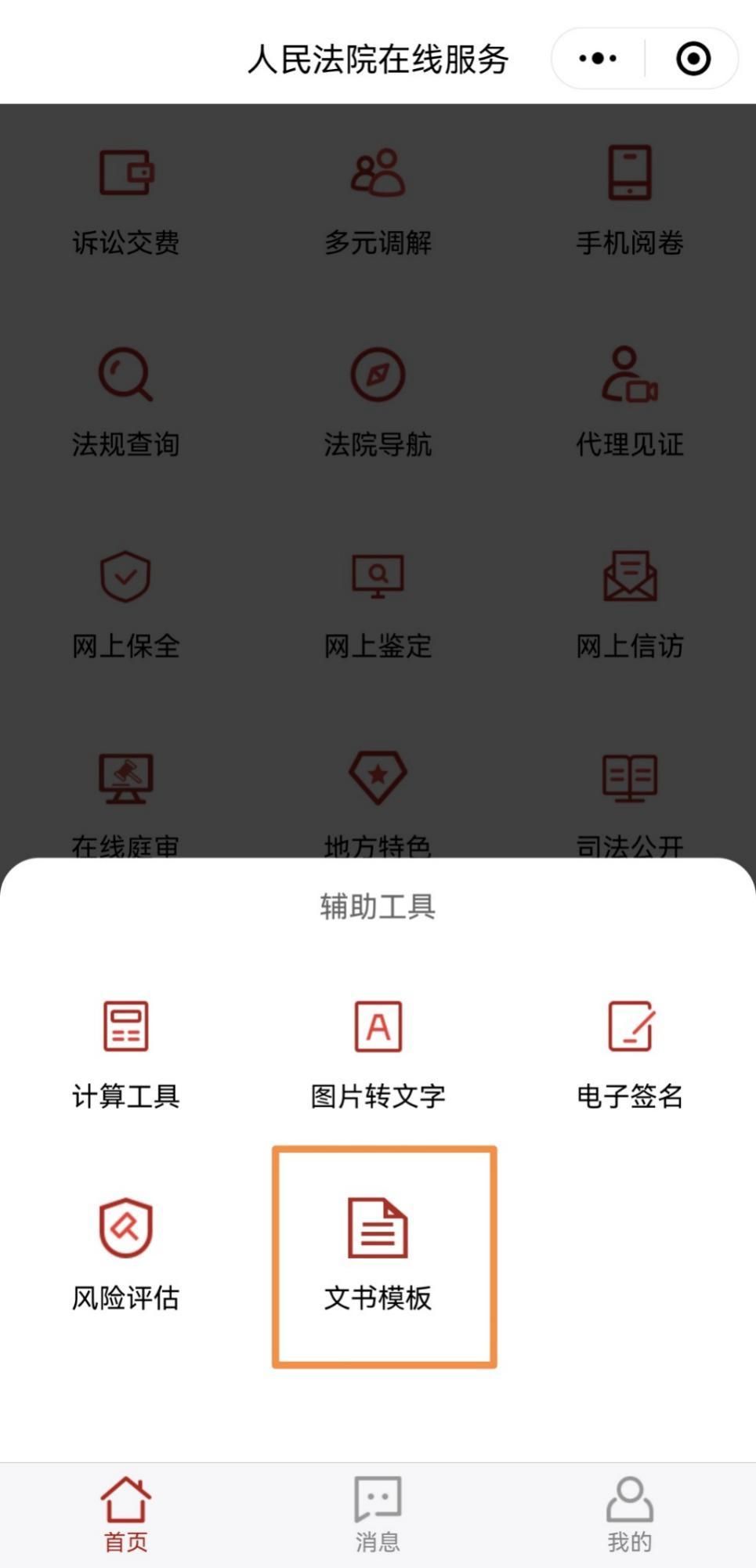
Task: Go to the 我的 profile tab
Action: coord(630,1514)
